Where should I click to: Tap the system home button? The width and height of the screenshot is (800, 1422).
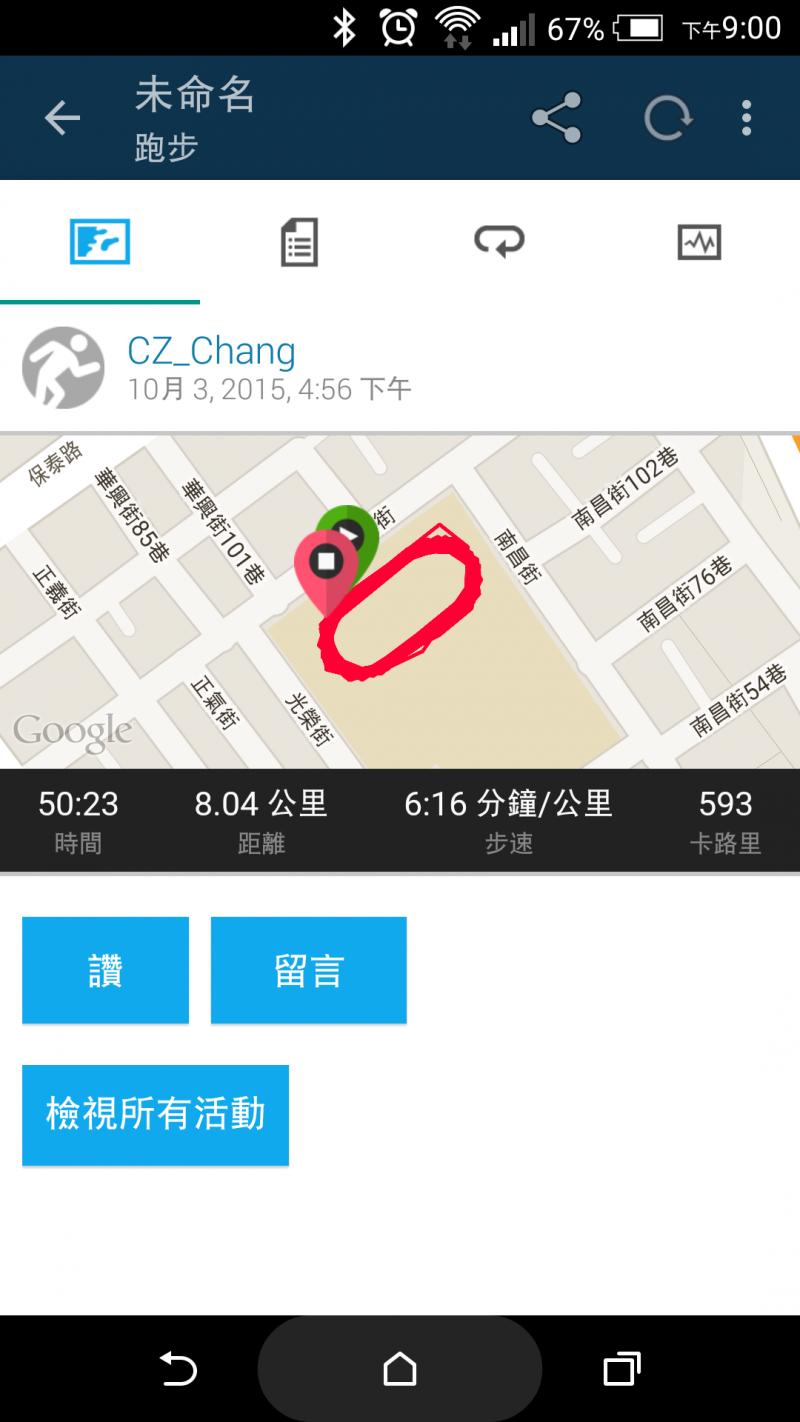(x=400, y=1368)
